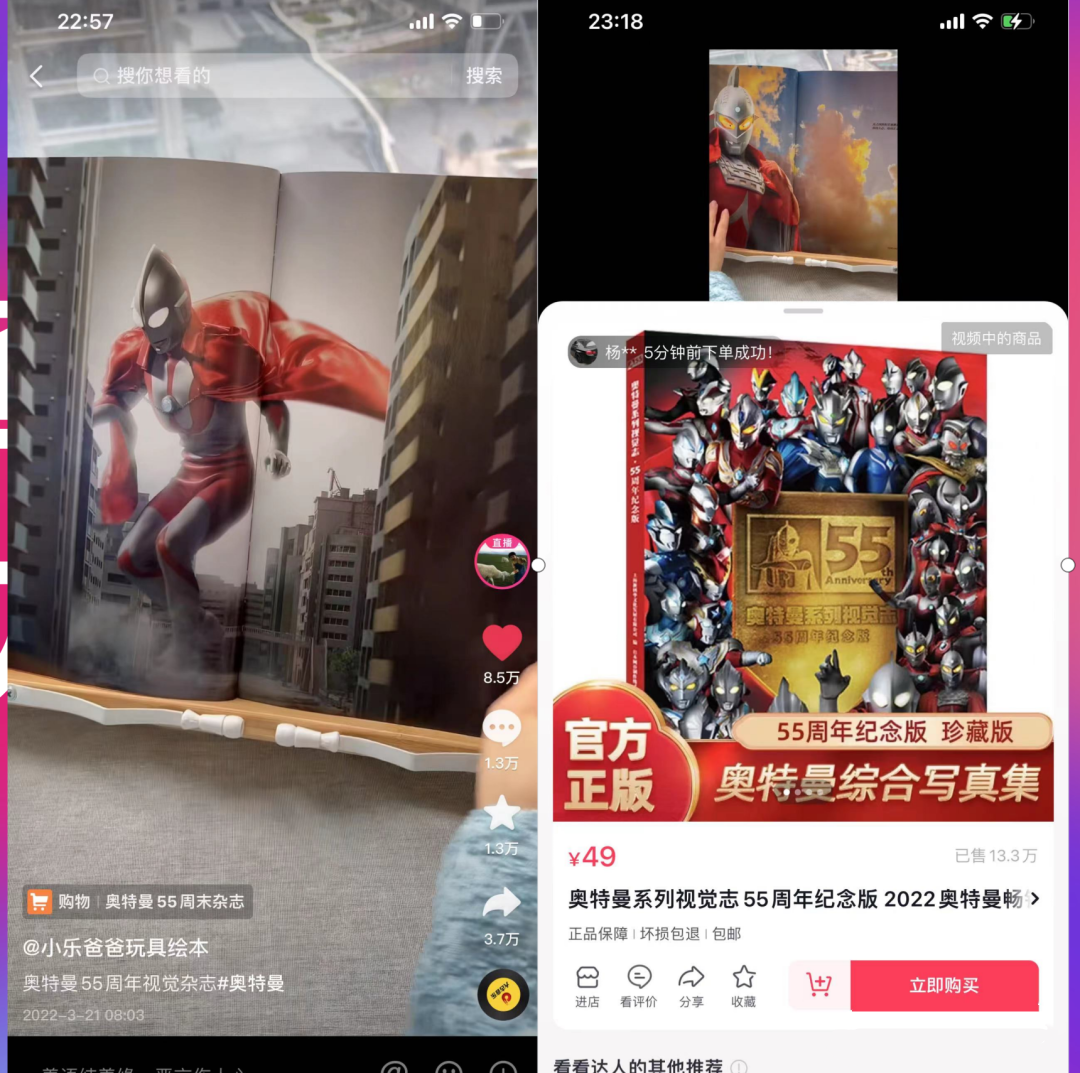Viewport: 1080px width, 1073px height.
Task: Open 看评价 product reviews
Action: point(638,985)
